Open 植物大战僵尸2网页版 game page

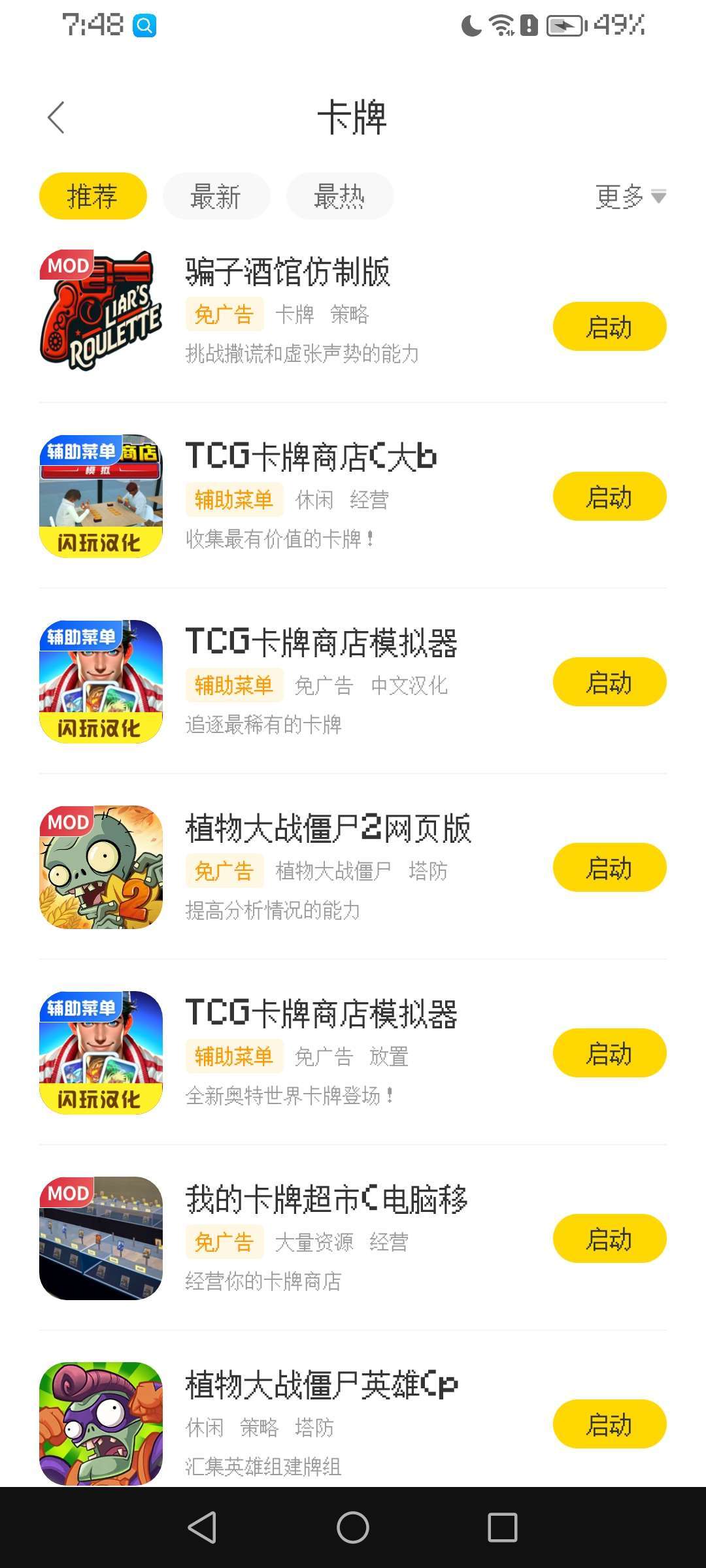click(327, 828)
